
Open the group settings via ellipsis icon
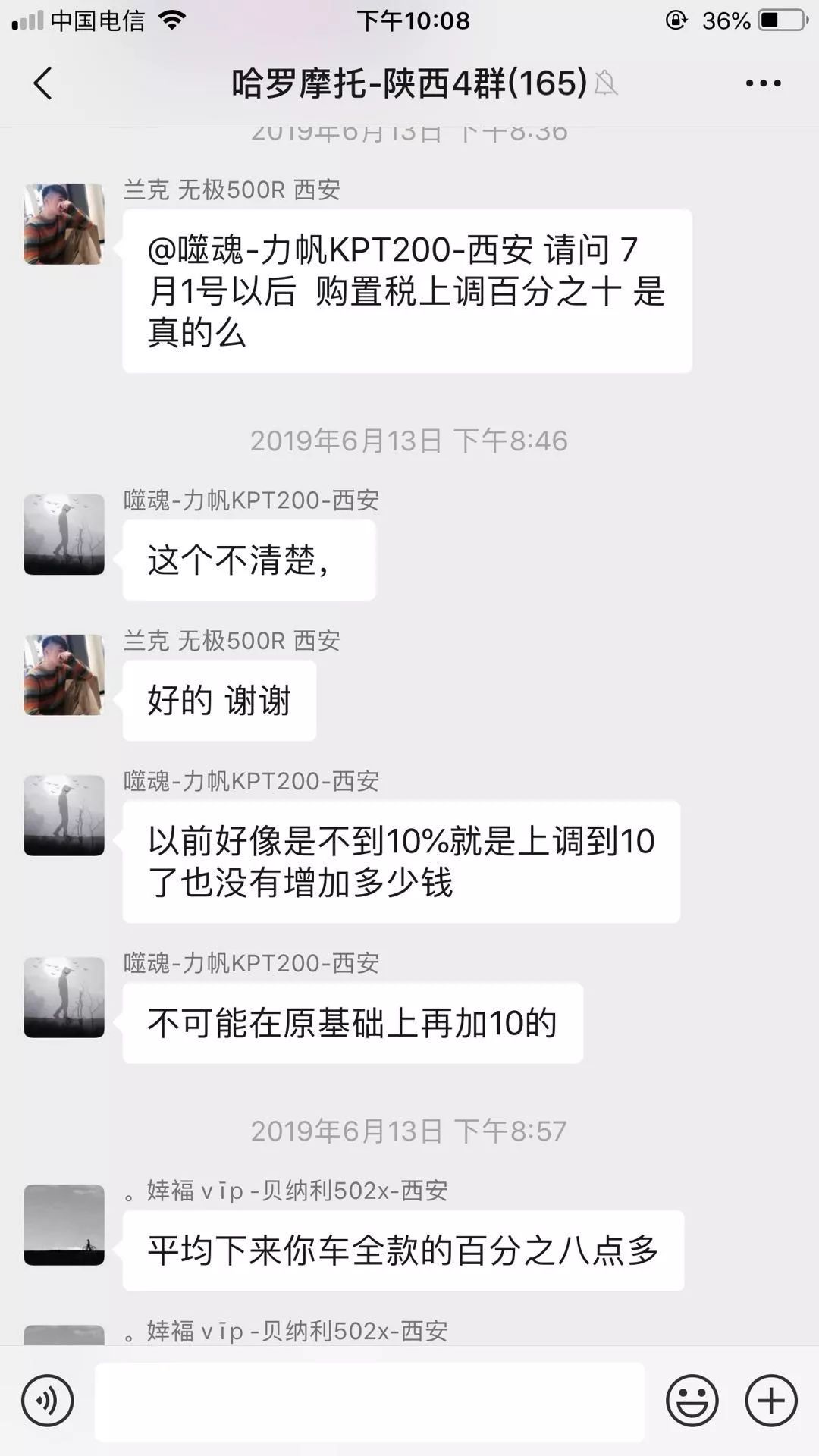[x=762, y=83]
